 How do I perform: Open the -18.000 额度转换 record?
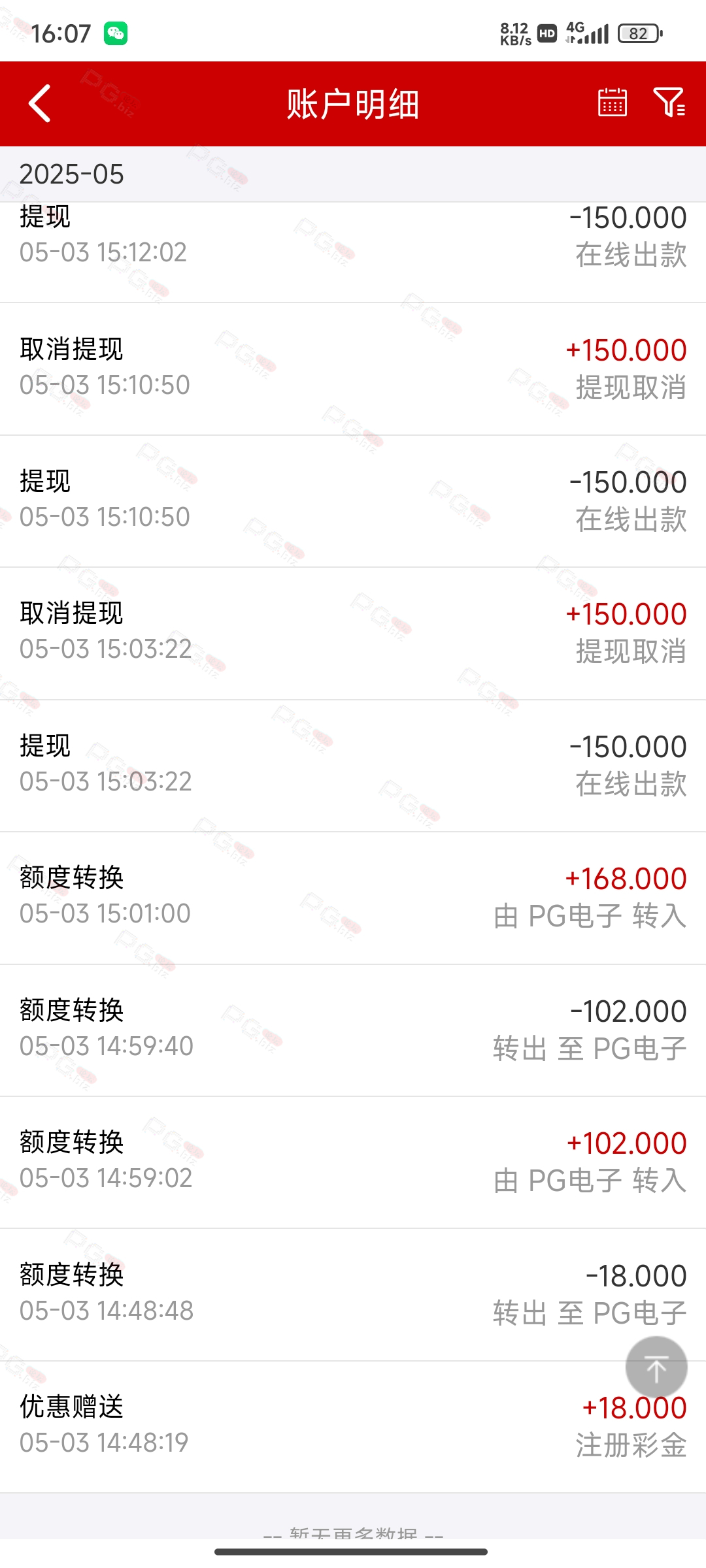pyautogui.click(x=353, y=1296)
